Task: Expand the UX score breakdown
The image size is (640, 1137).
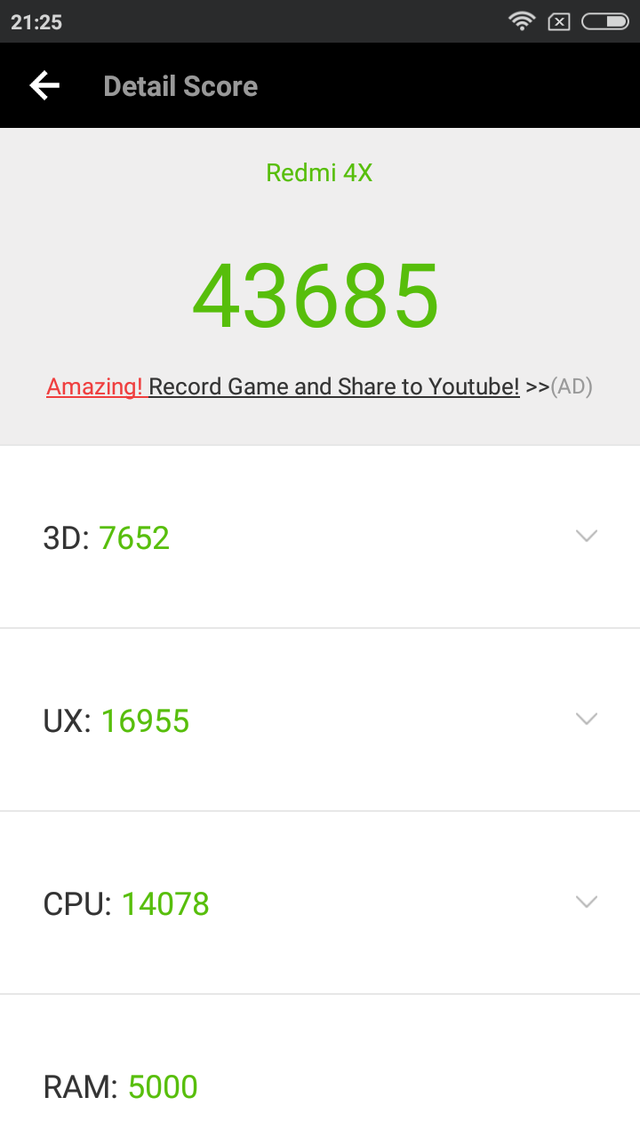Action: click(x=586, y=719)
